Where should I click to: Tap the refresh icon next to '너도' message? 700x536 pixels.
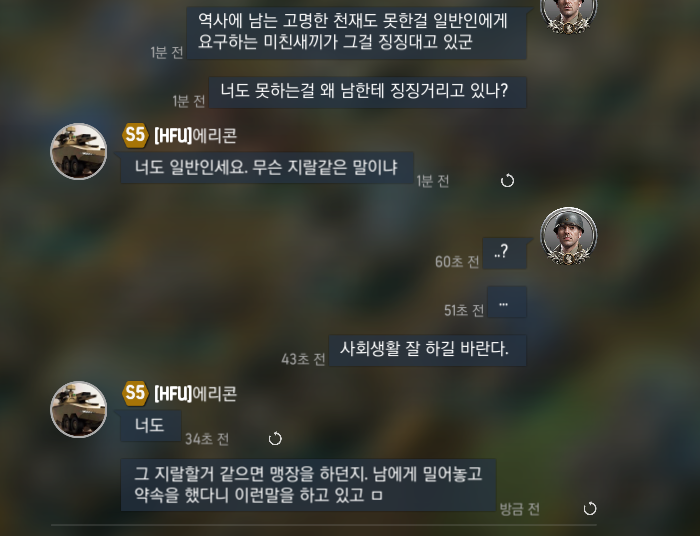275,439
